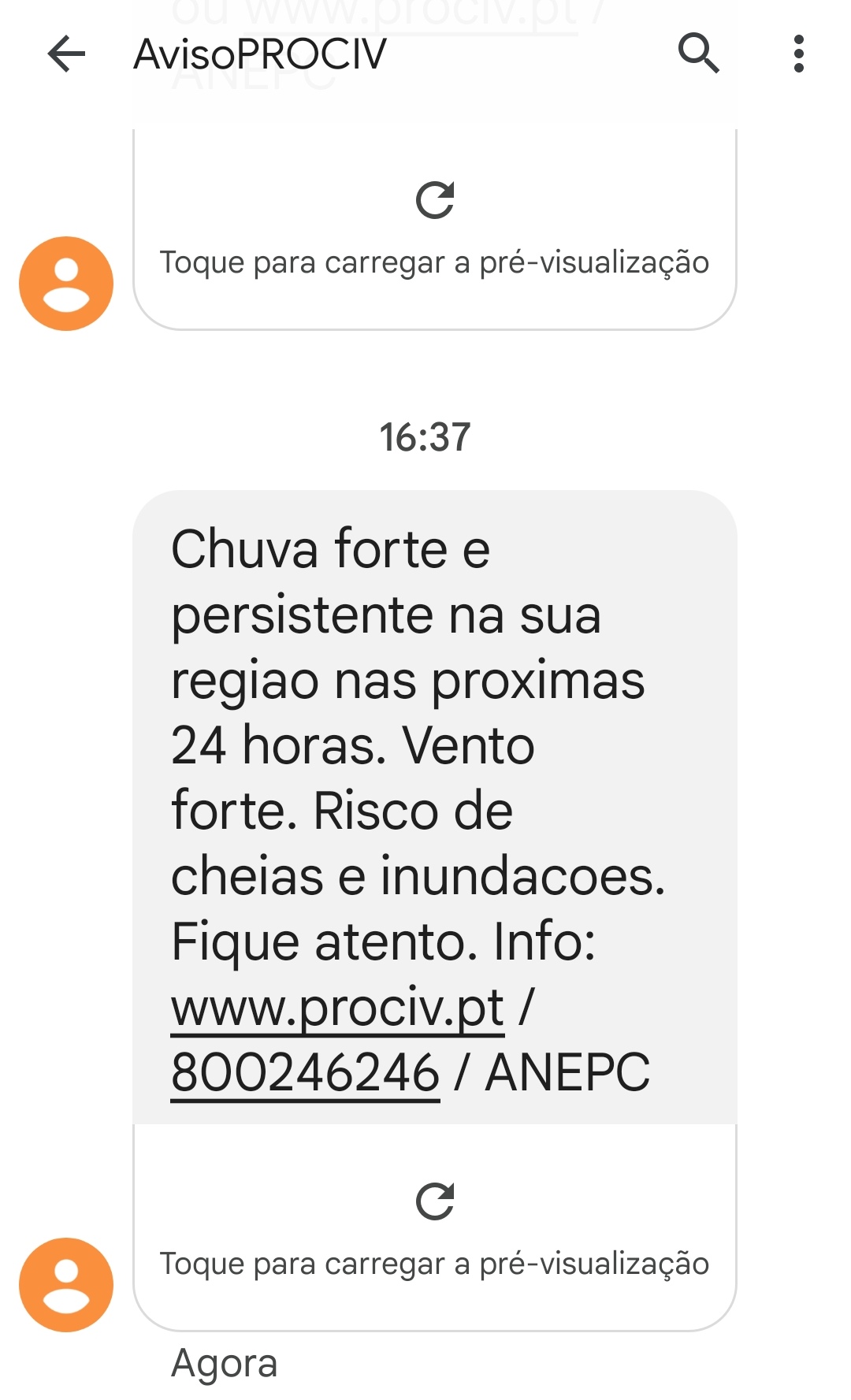The width and height of the screenshot is (851, 1400).
Task: Go back from the AvisoPROCIV conversation
Action: coord(66,54)
